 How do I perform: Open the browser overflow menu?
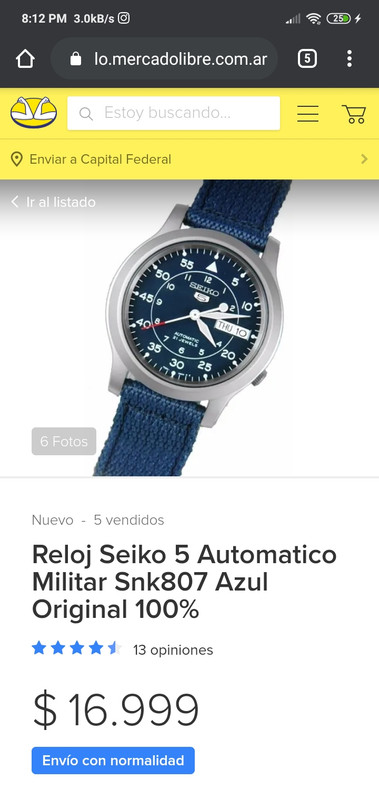pos(349,59)
